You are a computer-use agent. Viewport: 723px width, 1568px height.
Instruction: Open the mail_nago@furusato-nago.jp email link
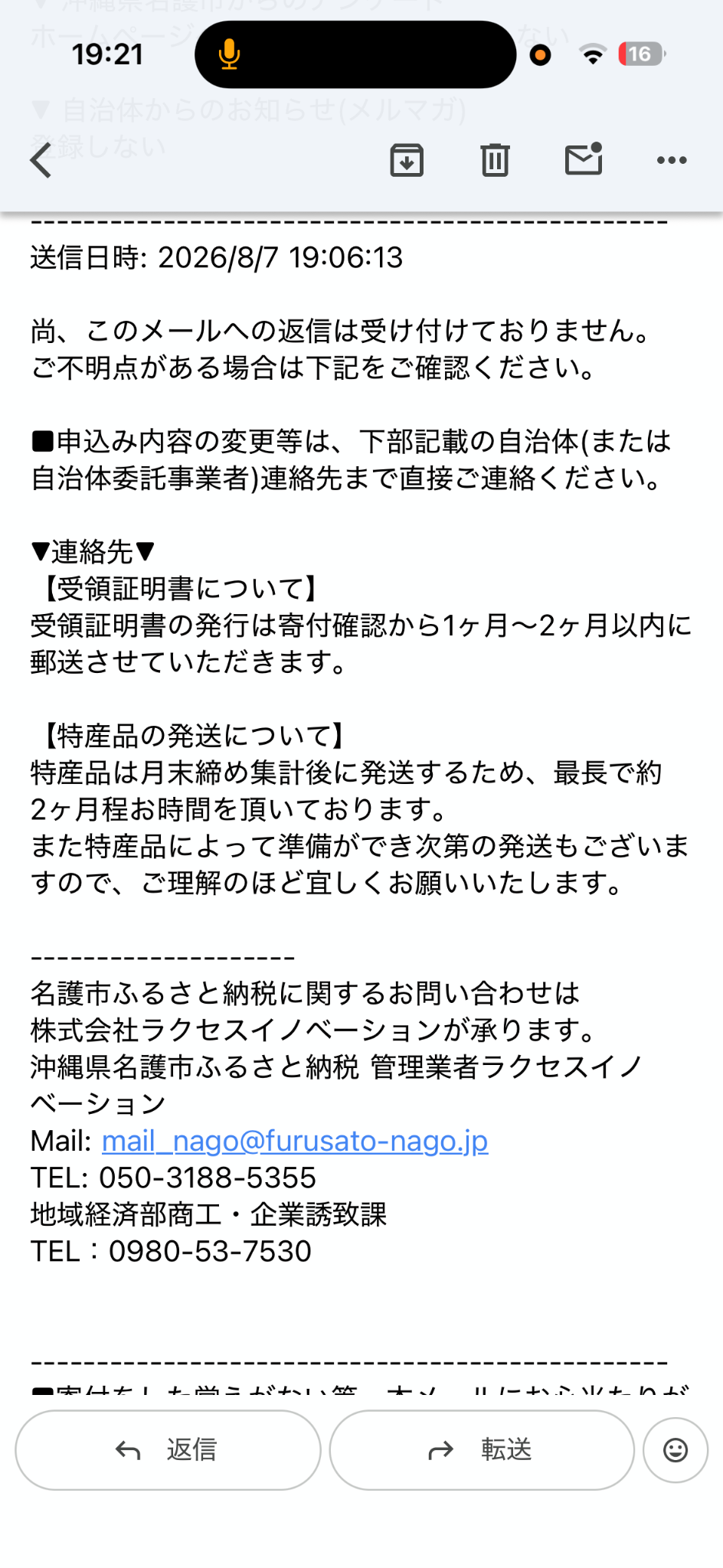pos(295,1141)
